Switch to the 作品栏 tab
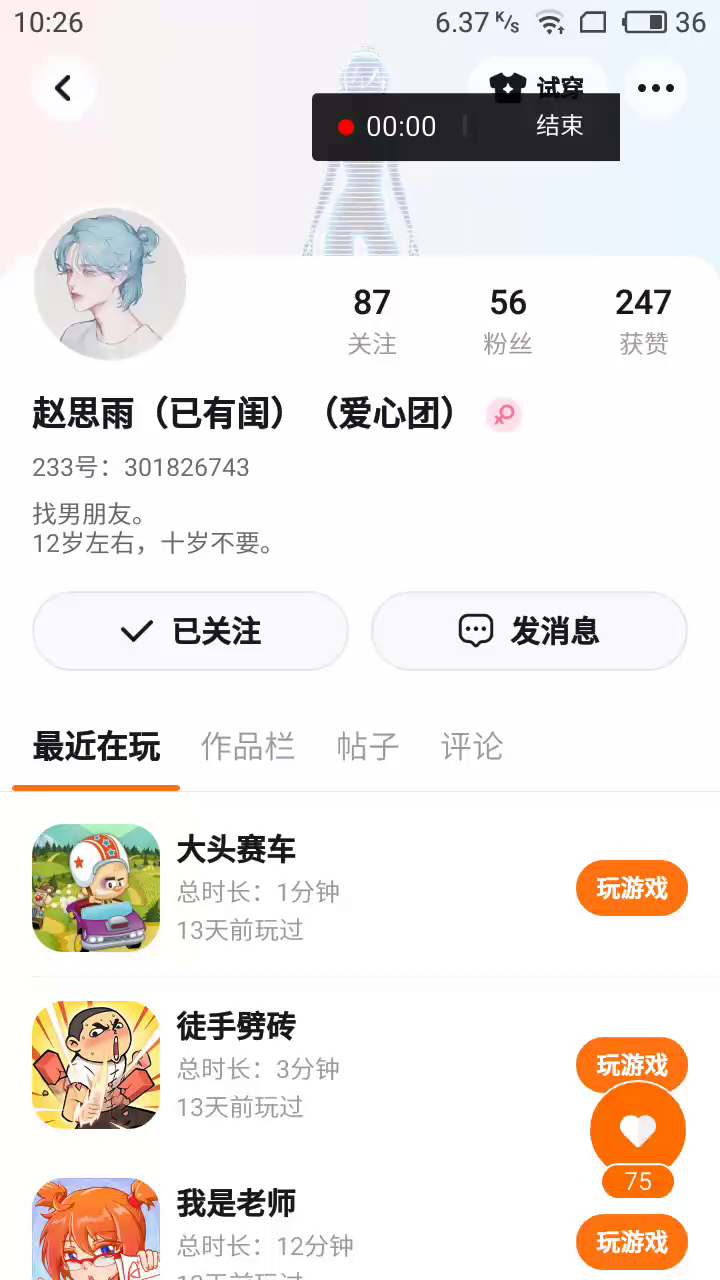The width and height of the screenshot is (720, 1280). click(x=248, y=747)
